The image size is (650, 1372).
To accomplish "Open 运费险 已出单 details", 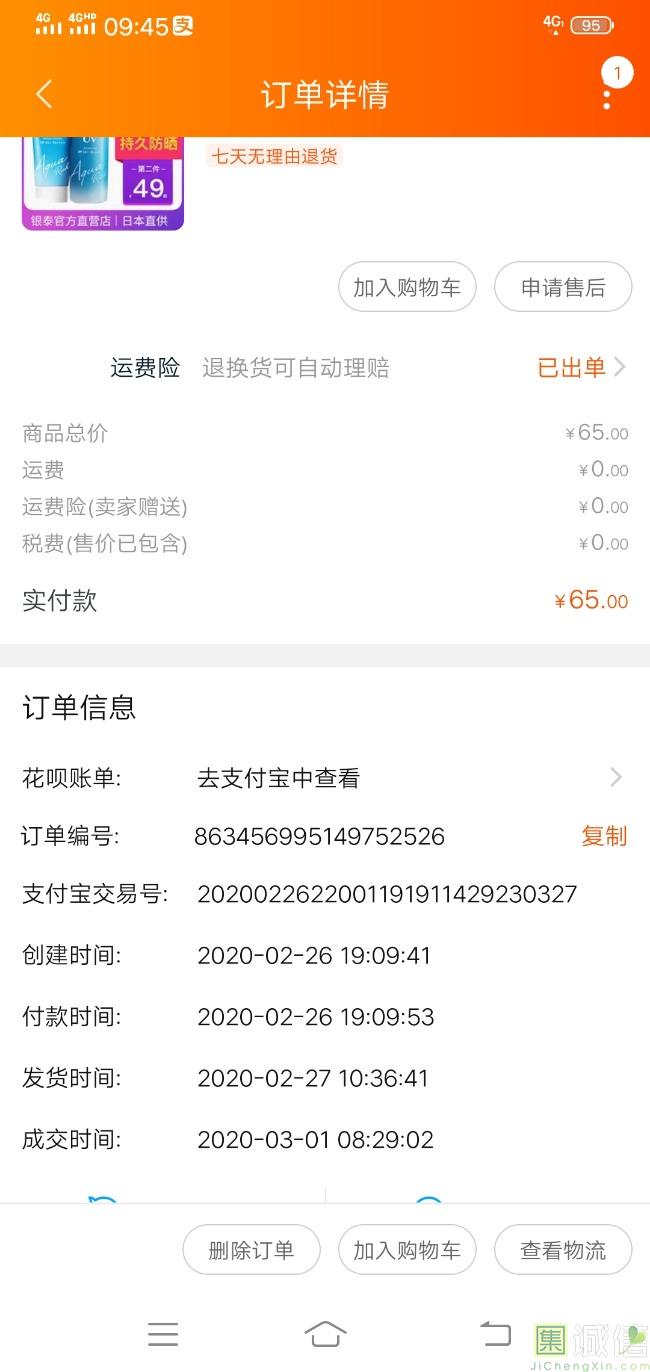I will [581, 368].
